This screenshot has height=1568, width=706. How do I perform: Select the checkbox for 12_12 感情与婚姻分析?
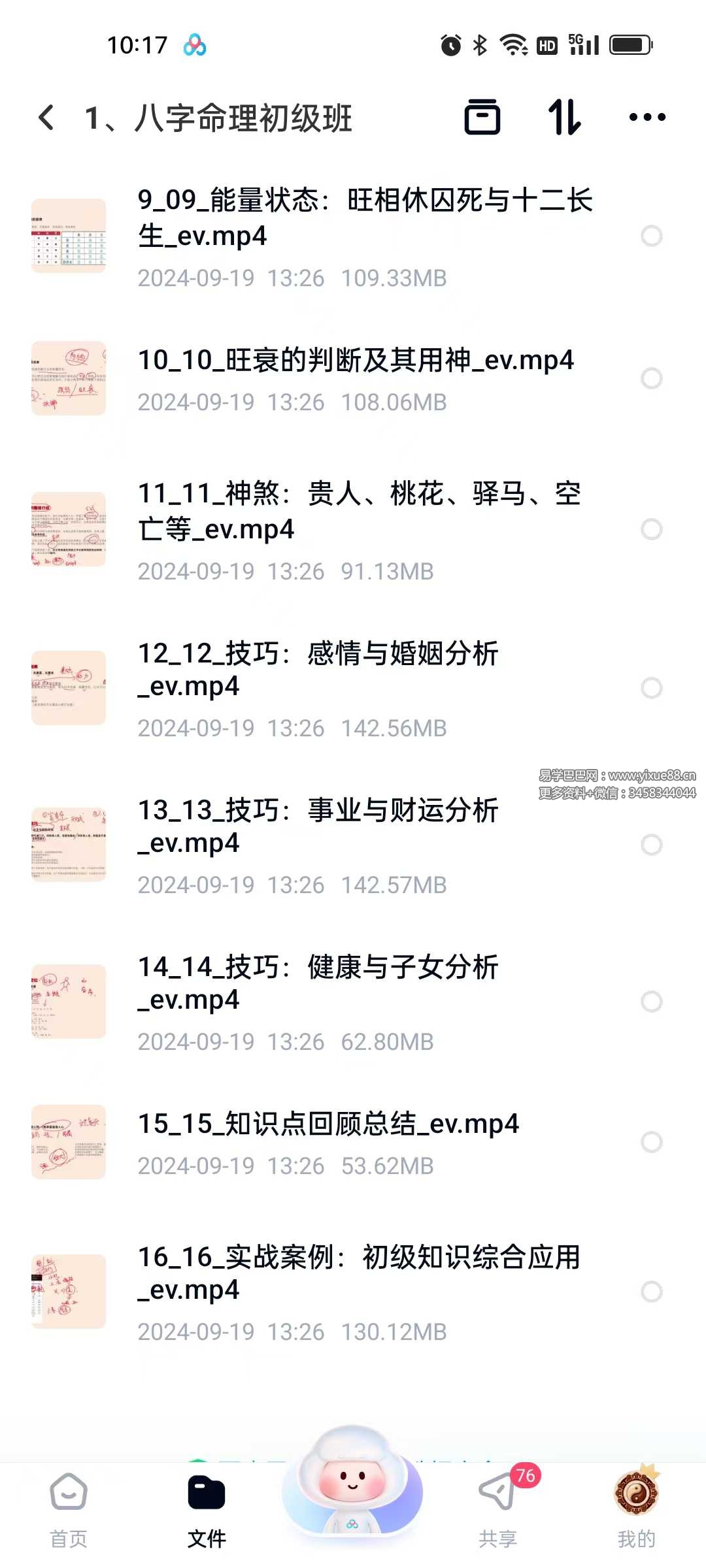[651, 687]
